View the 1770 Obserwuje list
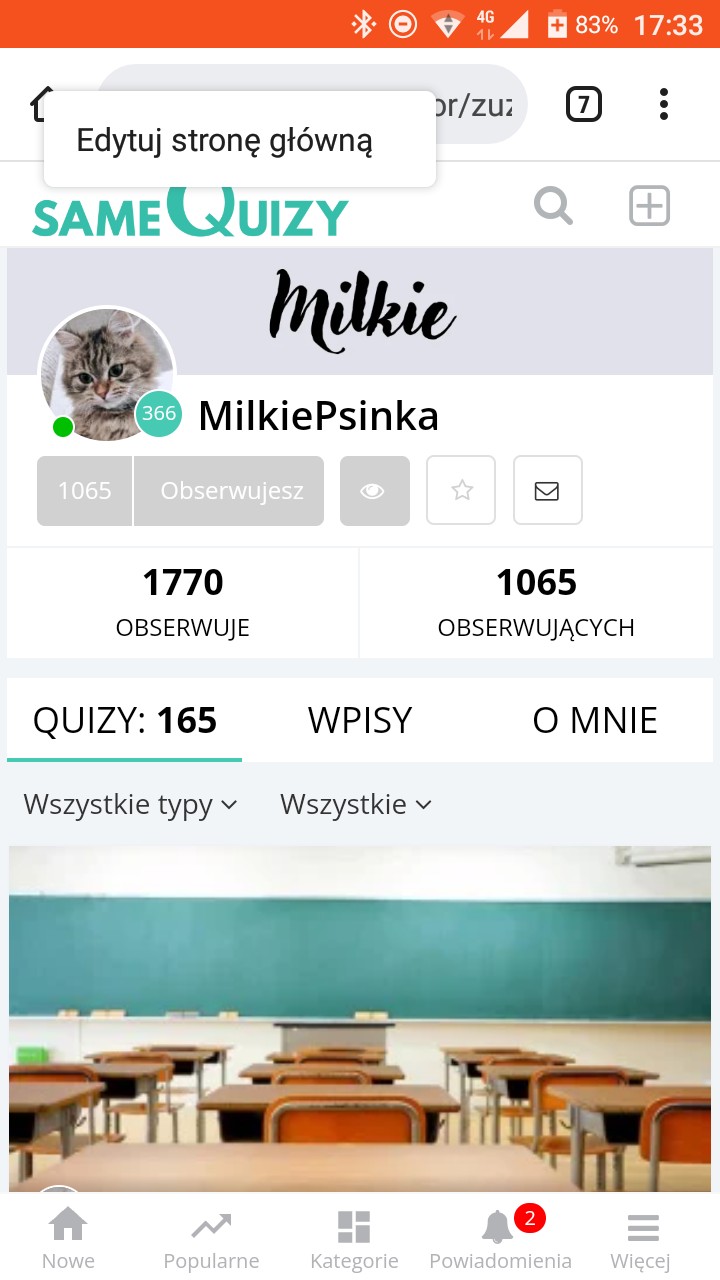 pyautogui.click(x=183, y=602)
